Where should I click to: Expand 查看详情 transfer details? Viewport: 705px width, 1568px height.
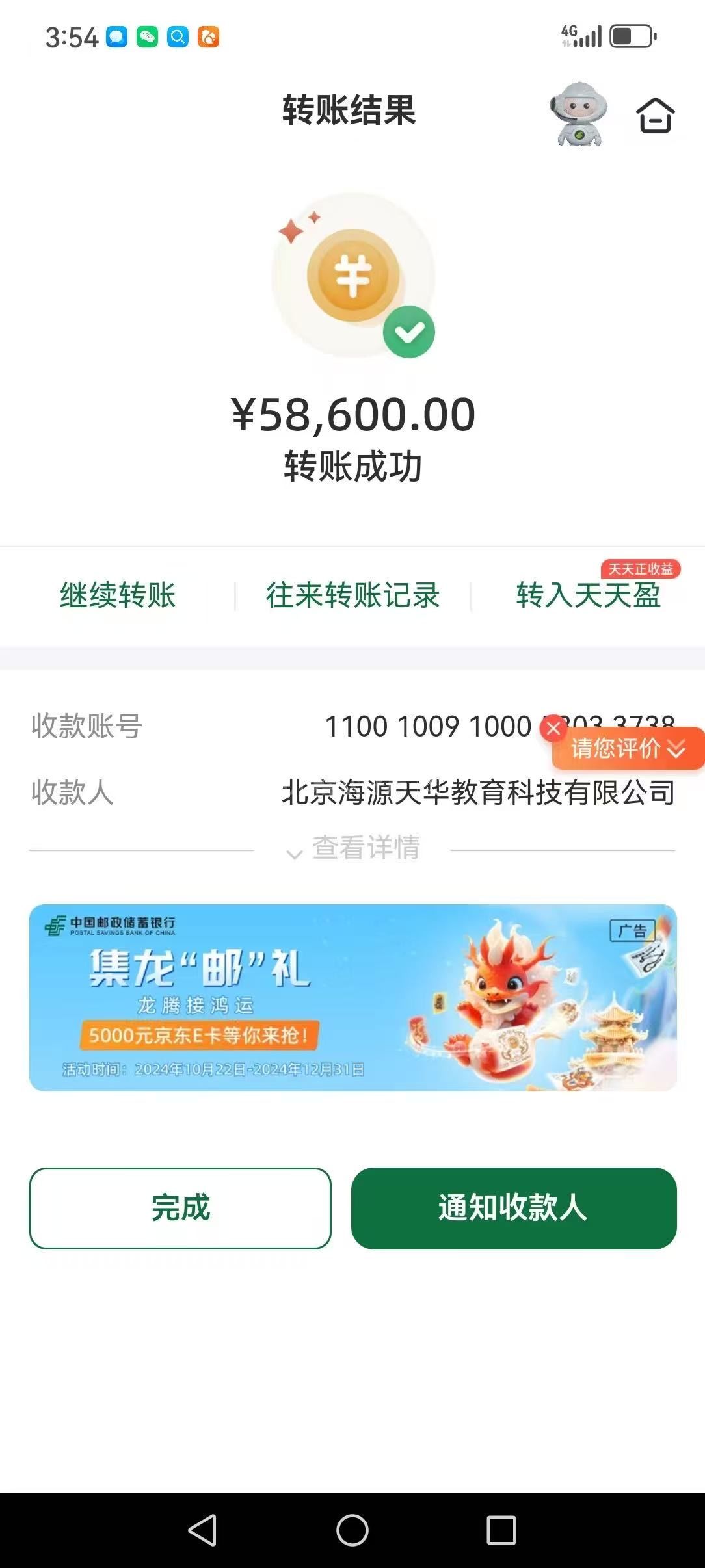pos(354,848)
